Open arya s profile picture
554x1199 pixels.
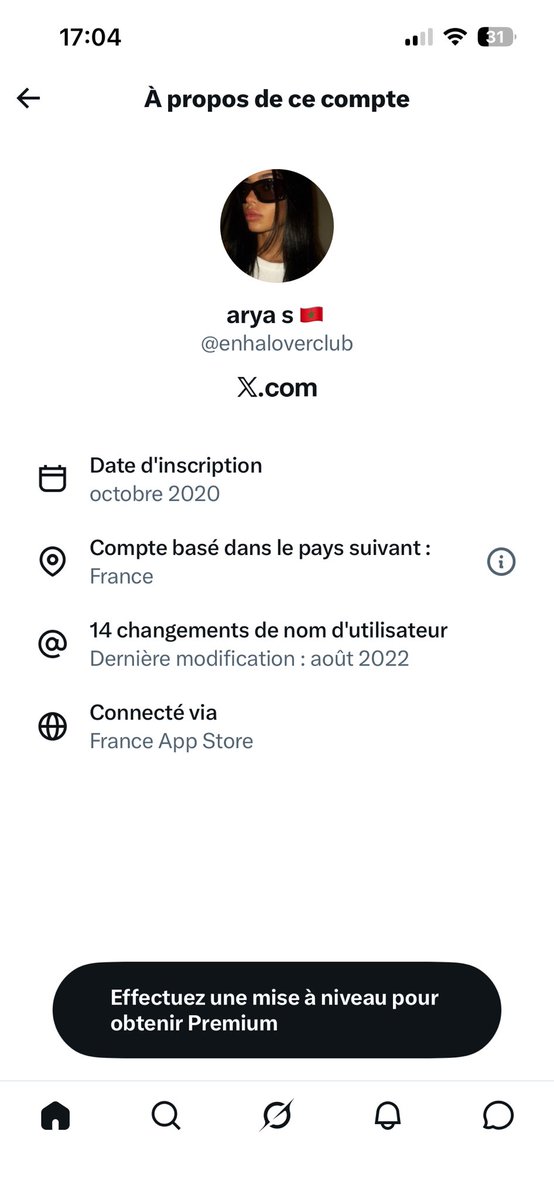click(x=277, y=226)
